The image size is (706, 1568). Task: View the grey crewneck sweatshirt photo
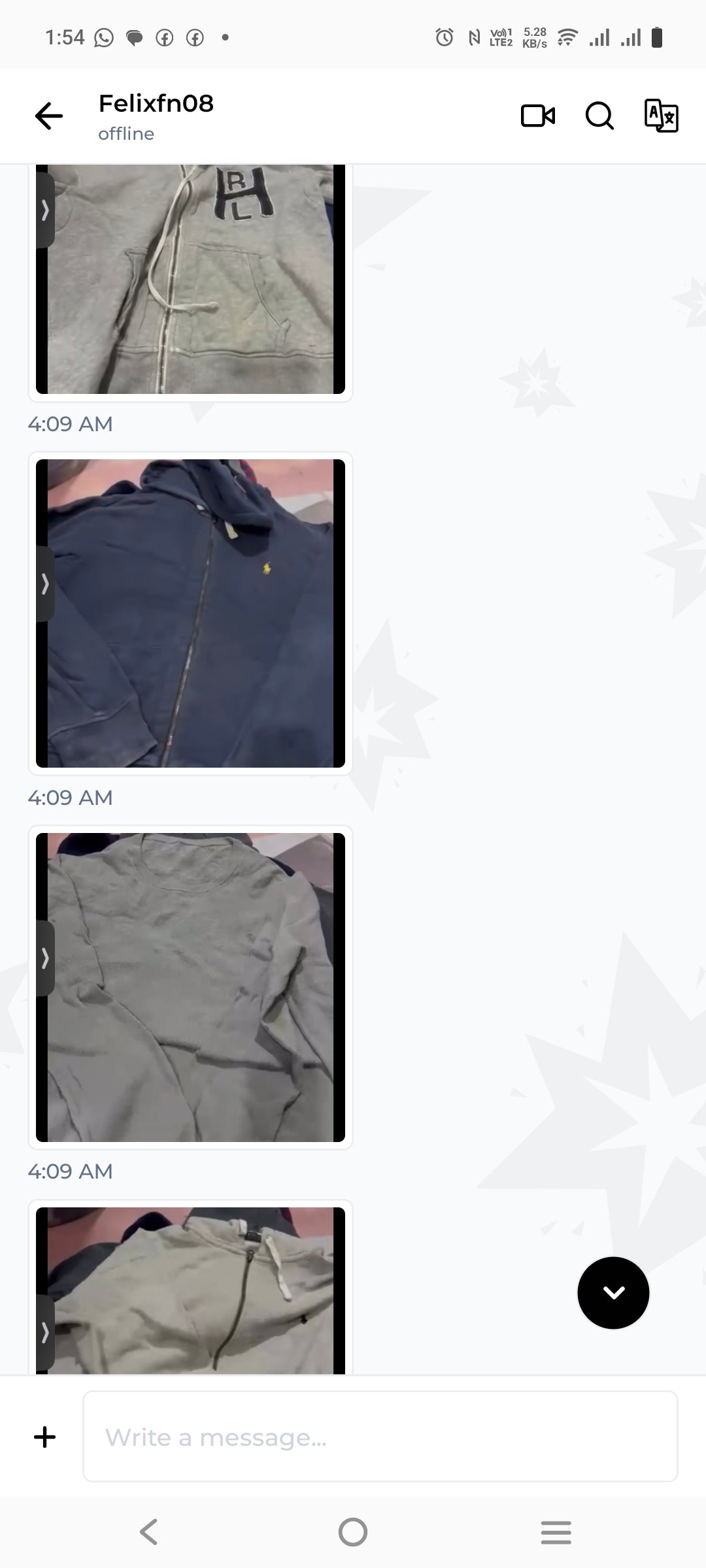pyautogui.click(x=190, y=987)
